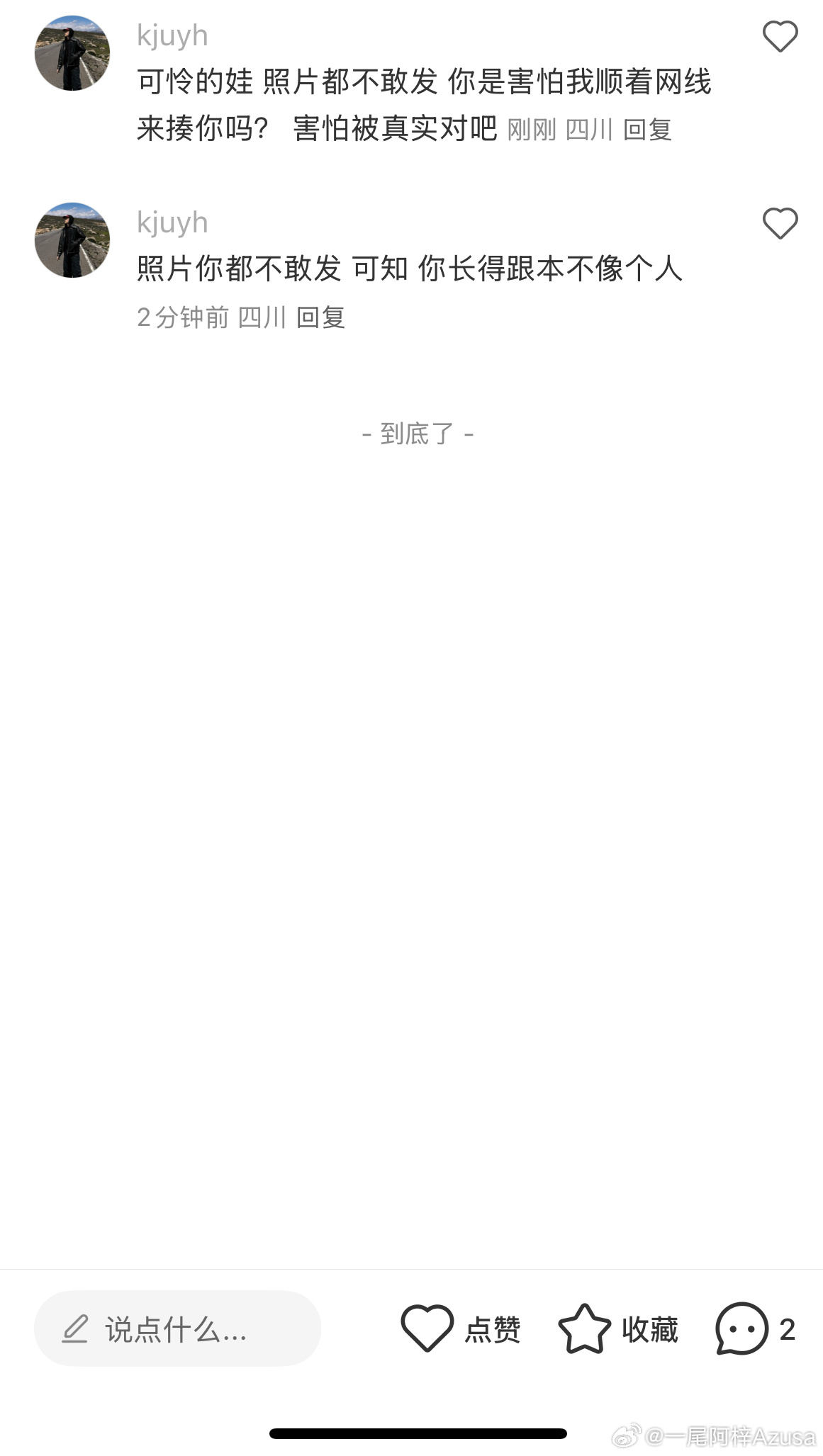
Task: Like the comment starting with 可怜的娃
Action: (780, 36)
